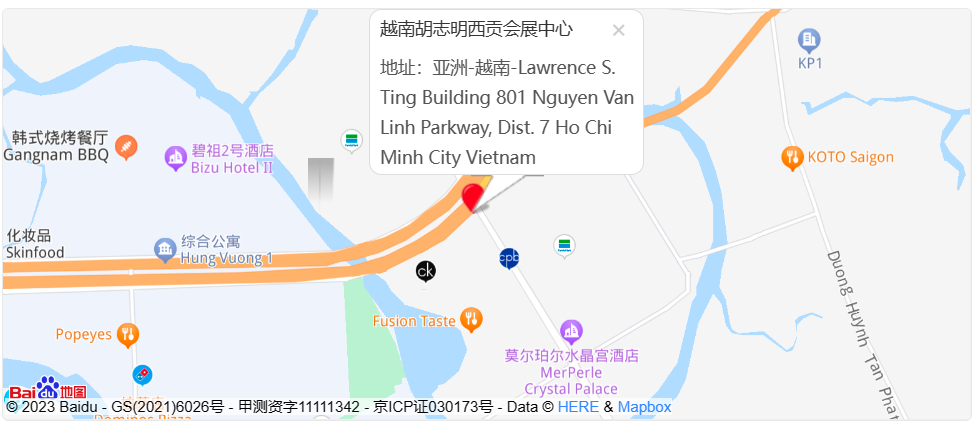Open the HERE data link

[x=578, y=407]
